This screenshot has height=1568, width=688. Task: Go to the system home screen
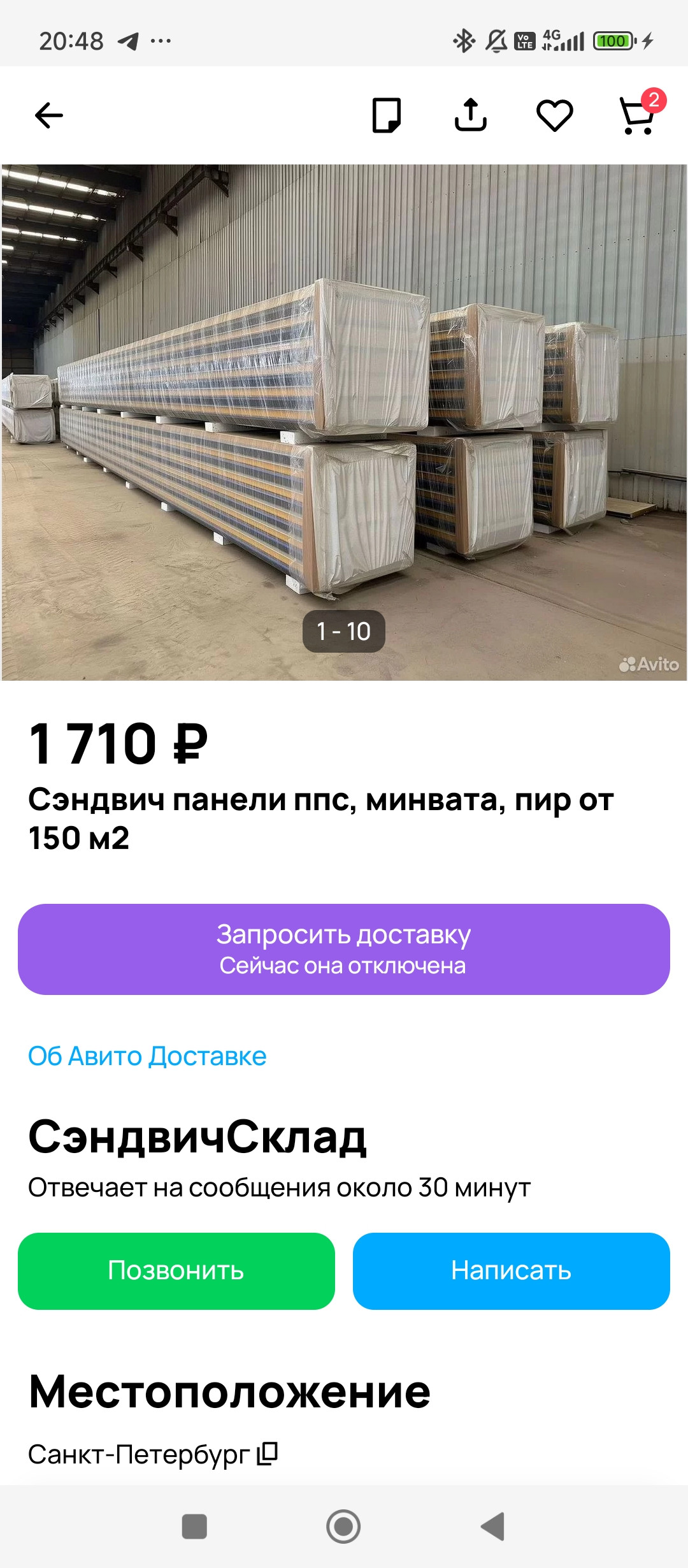coord(343,1527)
